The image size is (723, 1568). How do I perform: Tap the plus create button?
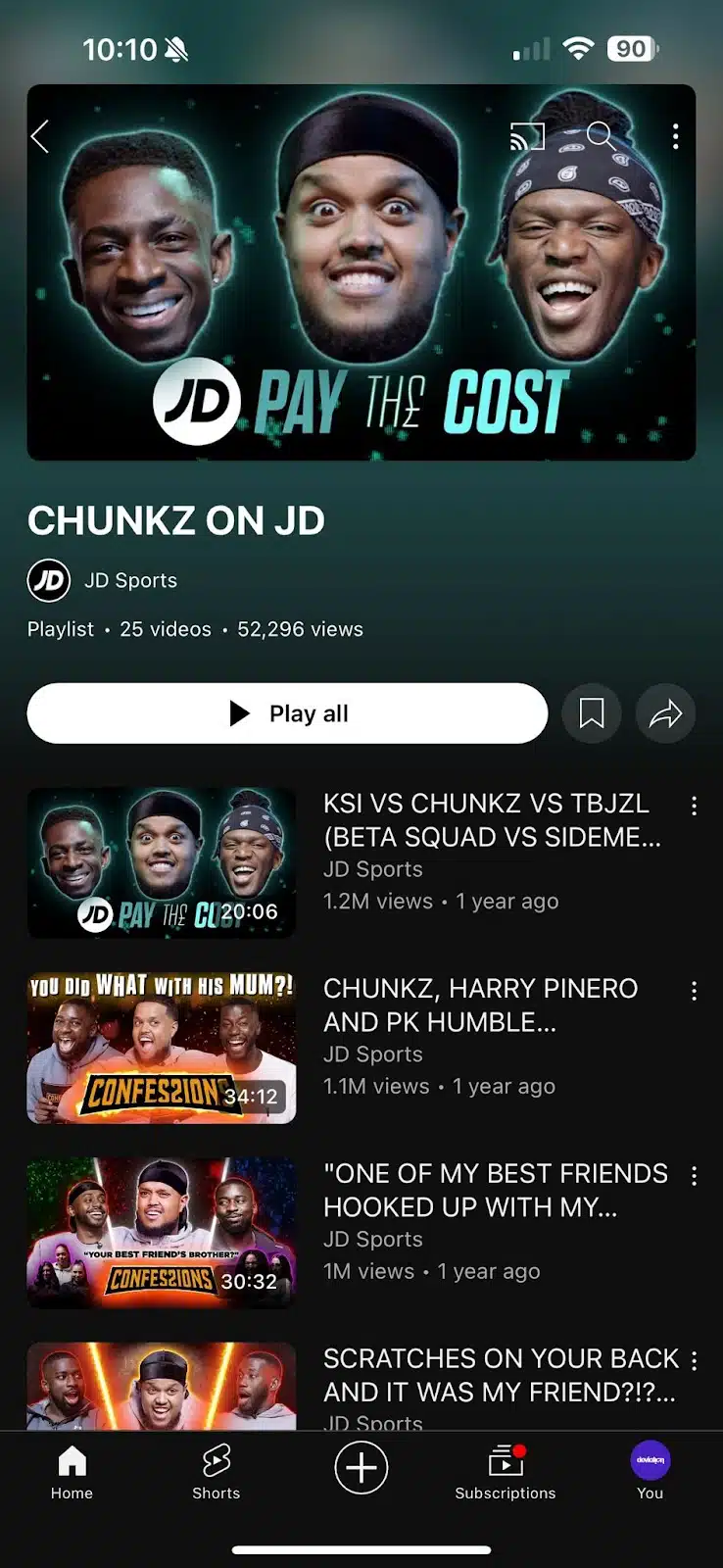coord(361,1468)
